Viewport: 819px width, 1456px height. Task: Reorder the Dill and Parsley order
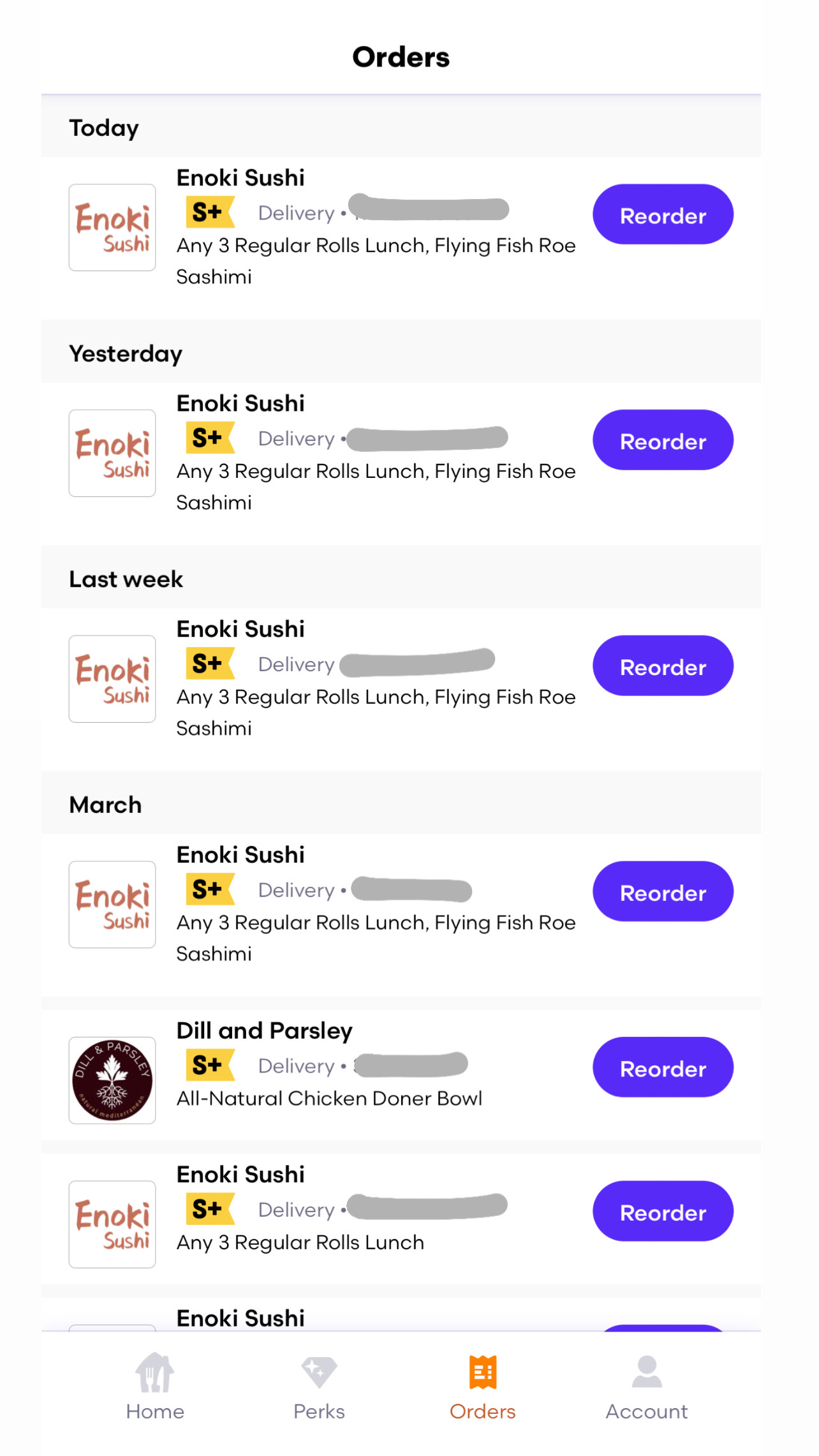[x=663, y=1067]
